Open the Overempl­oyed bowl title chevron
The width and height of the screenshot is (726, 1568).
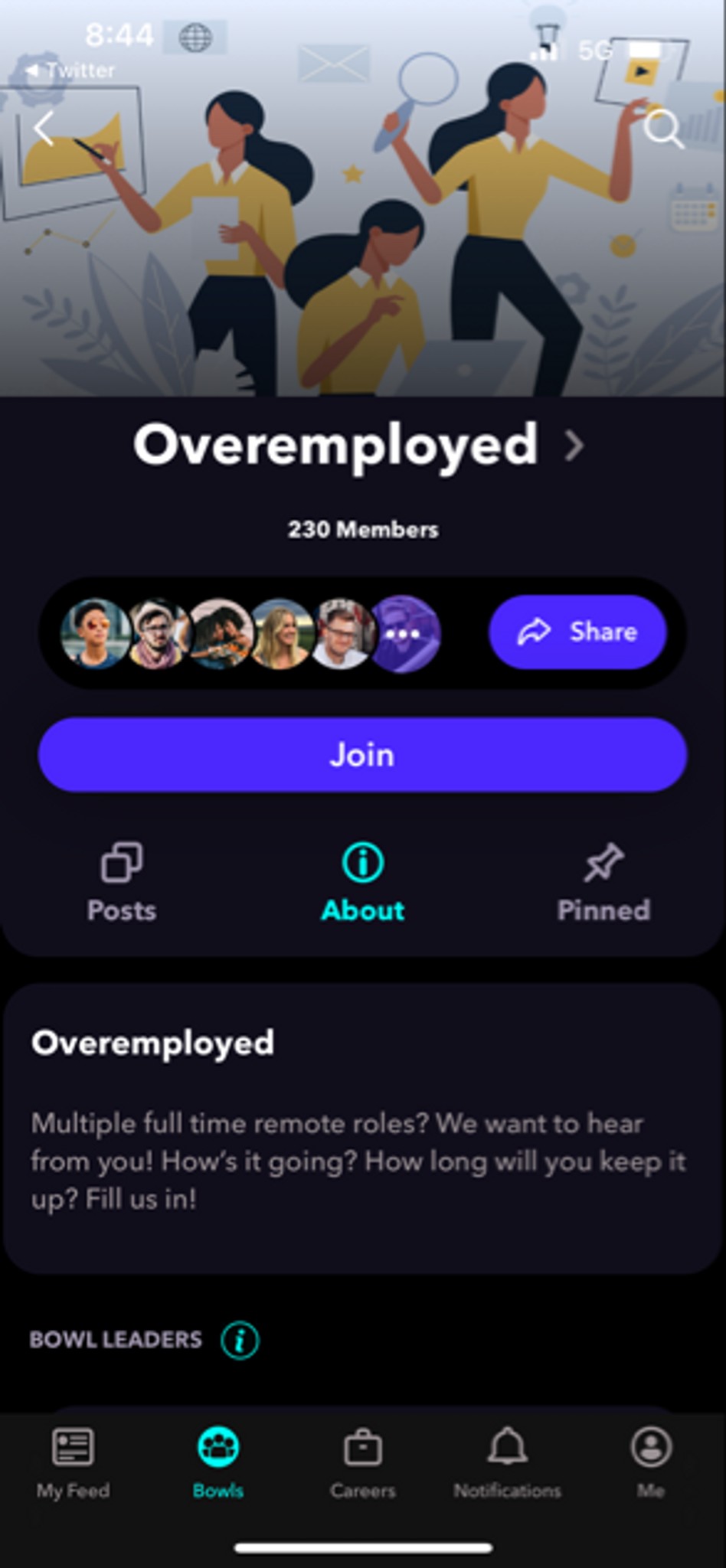tap(574, 445)
